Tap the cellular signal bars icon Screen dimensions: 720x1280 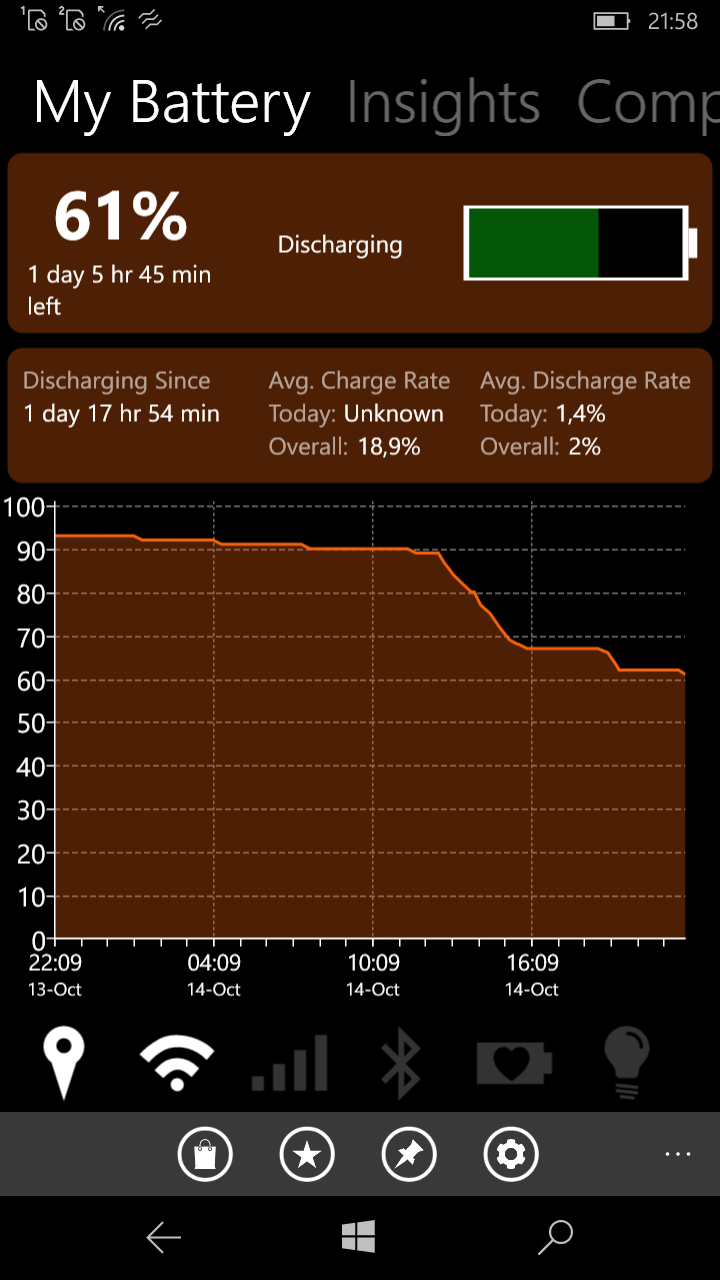coord(290,1063)
